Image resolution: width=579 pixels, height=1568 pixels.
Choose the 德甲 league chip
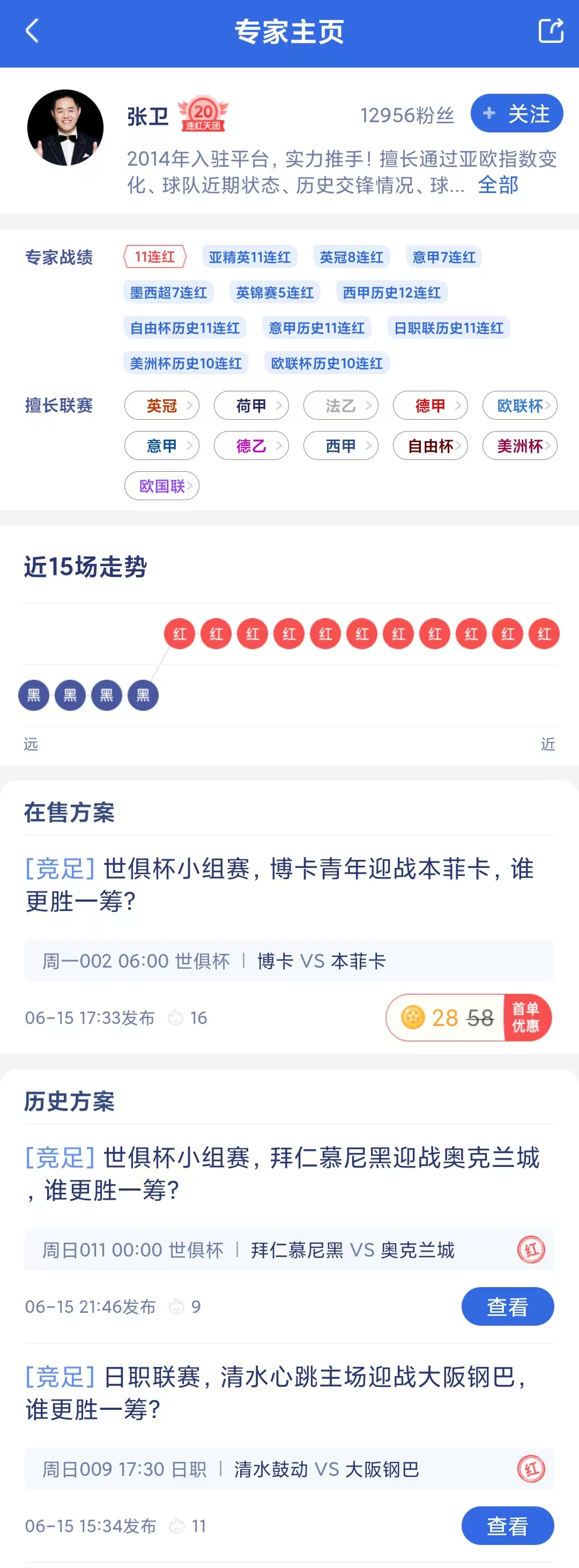click(x=430, y=406)
